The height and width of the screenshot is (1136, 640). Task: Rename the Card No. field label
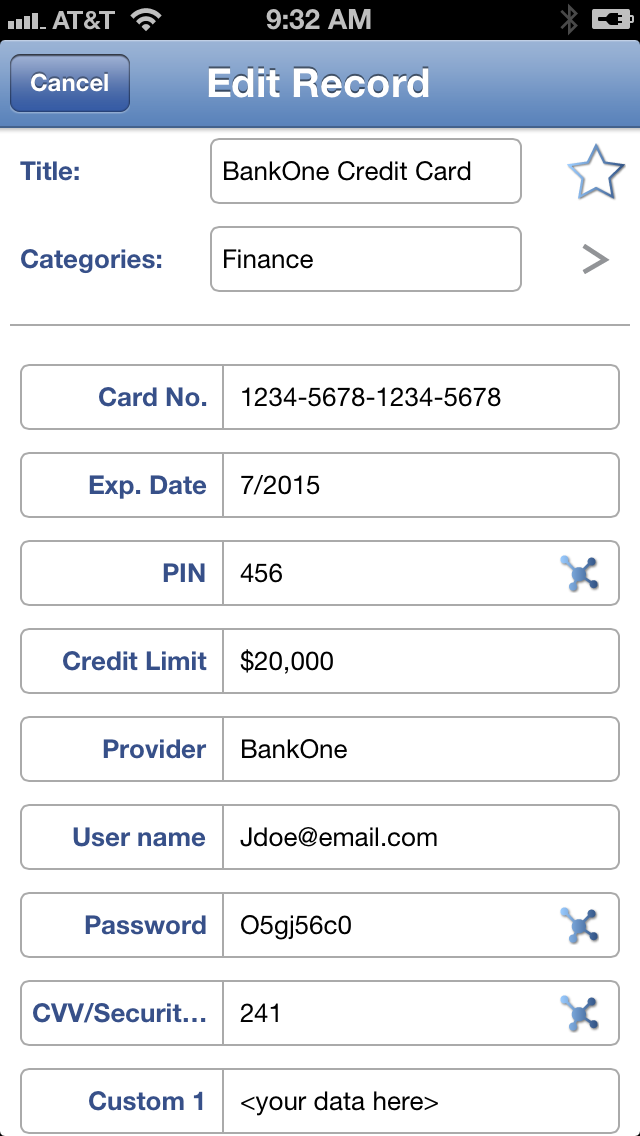[122, 397]
